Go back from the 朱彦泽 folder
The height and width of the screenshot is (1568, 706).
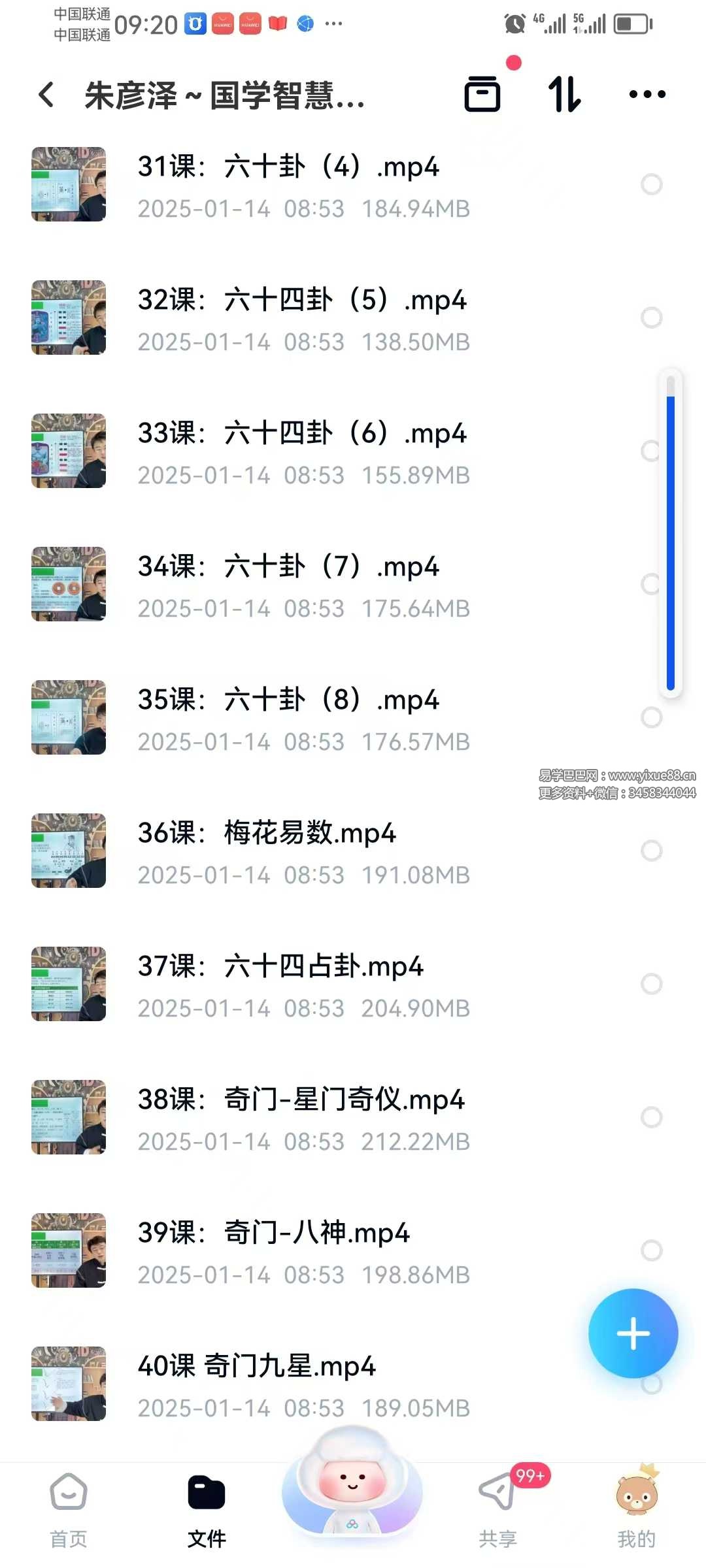tap(46, 95)
